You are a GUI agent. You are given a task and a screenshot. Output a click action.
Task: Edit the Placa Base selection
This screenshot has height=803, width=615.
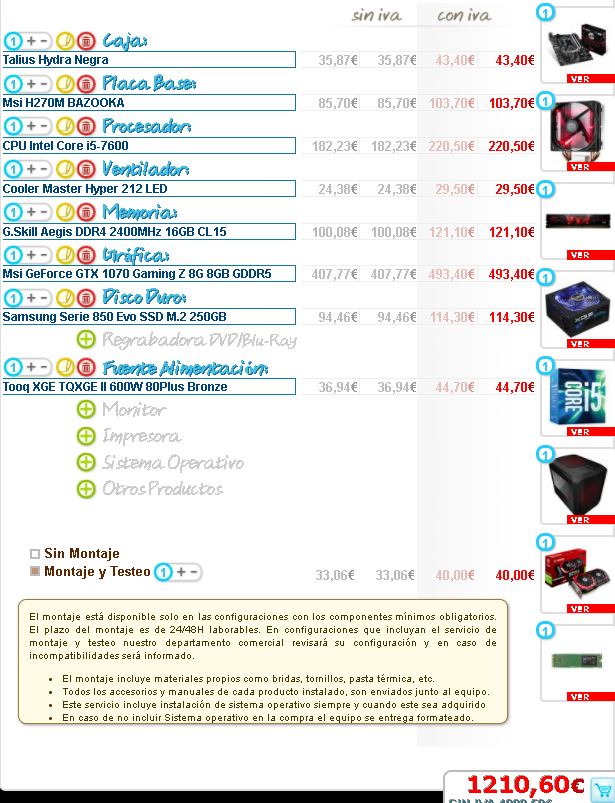[x=65, y=84]
